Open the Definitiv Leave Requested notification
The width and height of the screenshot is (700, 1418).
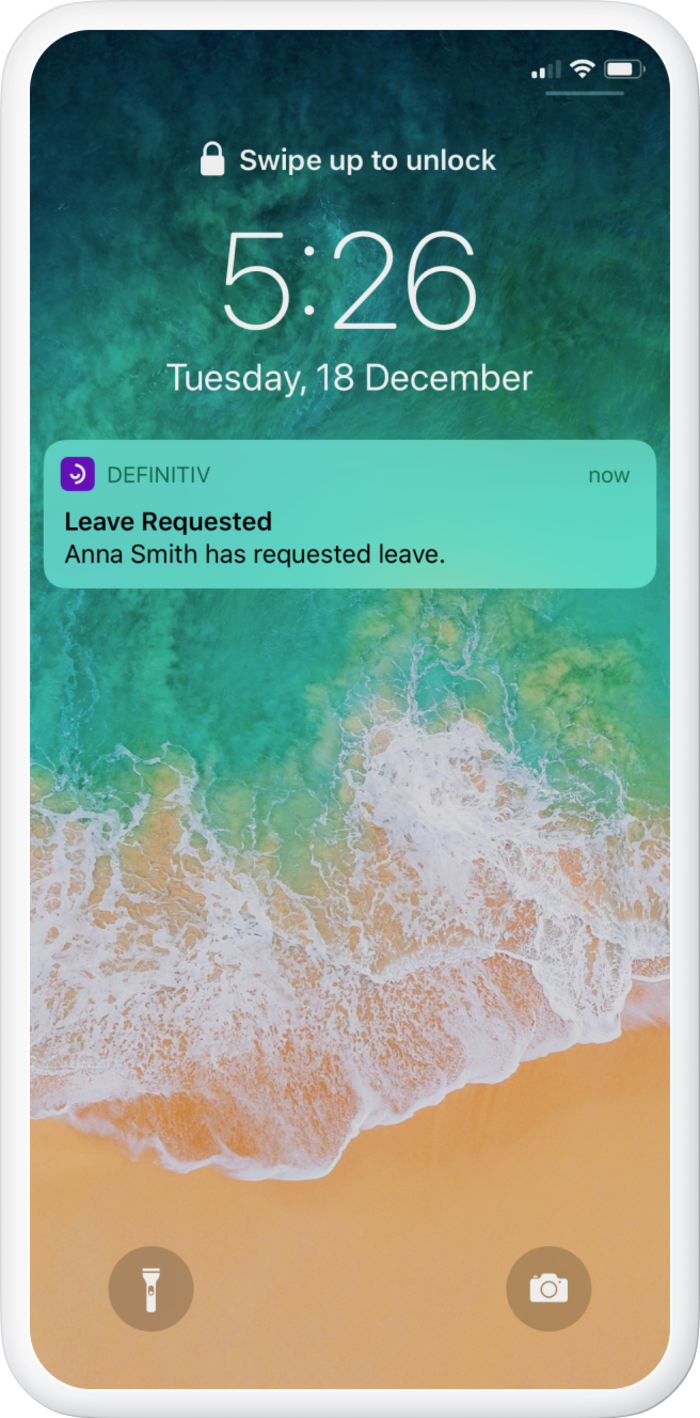tap(350, 514)
